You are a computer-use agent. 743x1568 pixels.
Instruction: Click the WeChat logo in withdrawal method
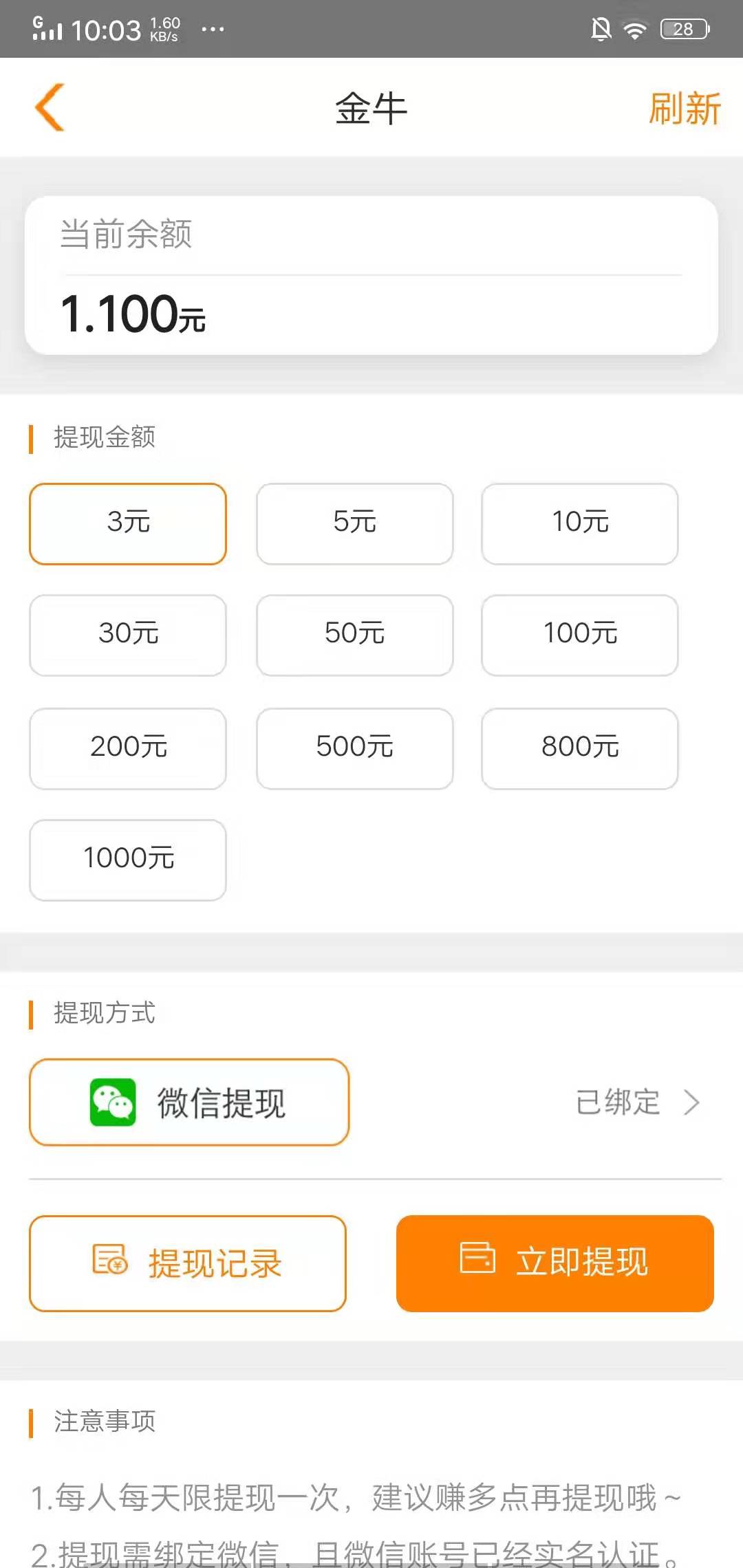(112, 1102)
